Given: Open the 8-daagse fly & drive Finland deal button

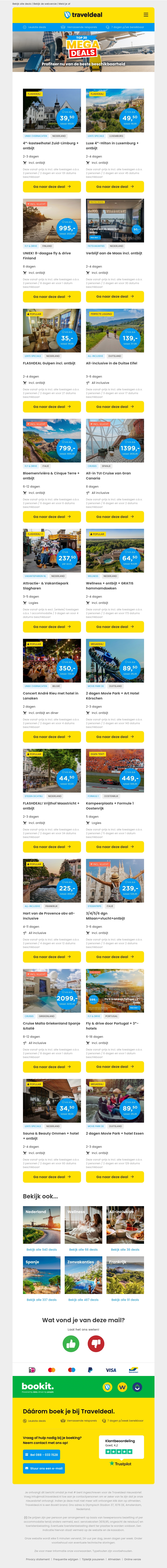Looking at the screenshot, I should coord(52,296).
